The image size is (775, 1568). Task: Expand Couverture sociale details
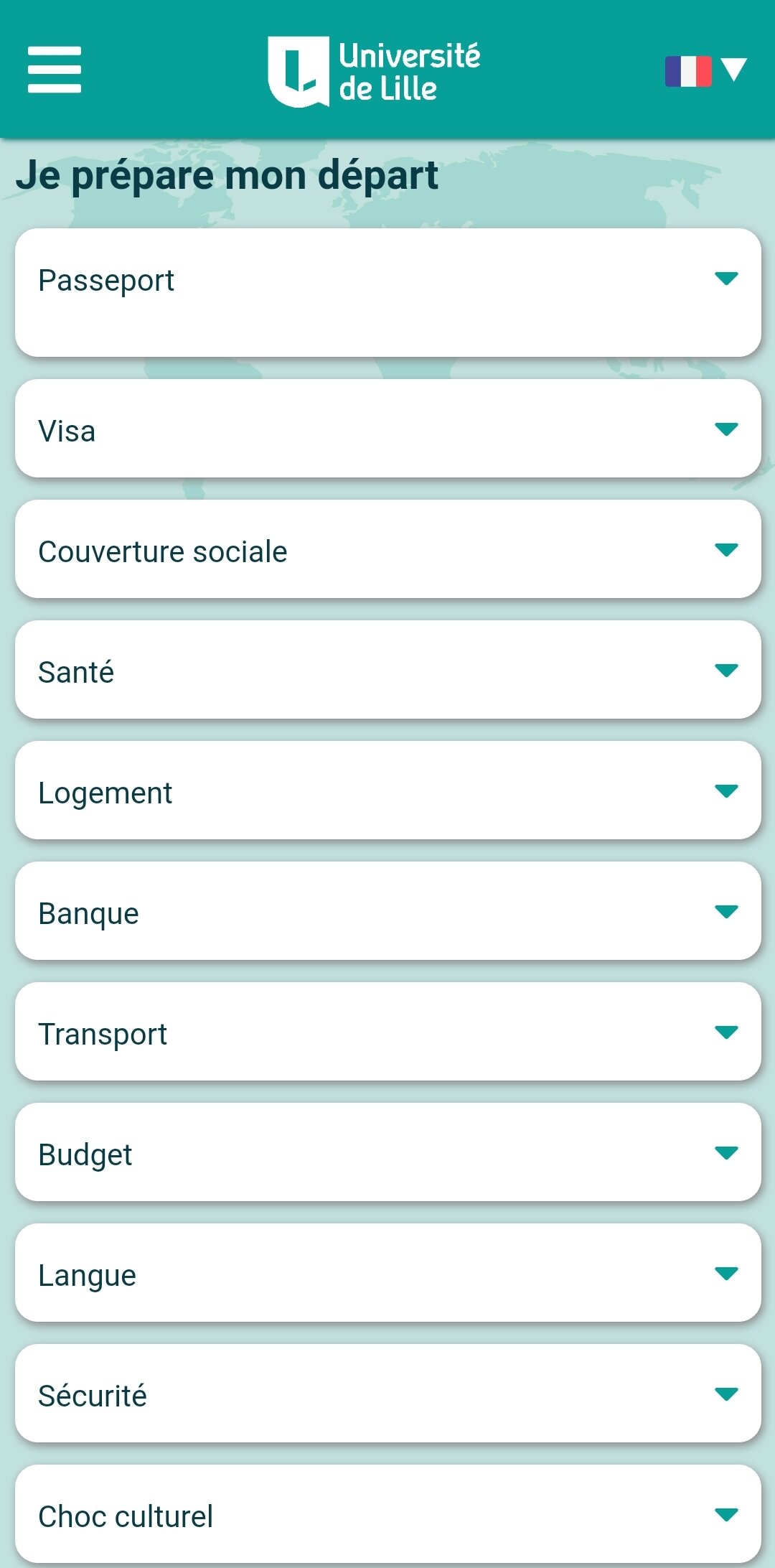(x=387, y=549)
